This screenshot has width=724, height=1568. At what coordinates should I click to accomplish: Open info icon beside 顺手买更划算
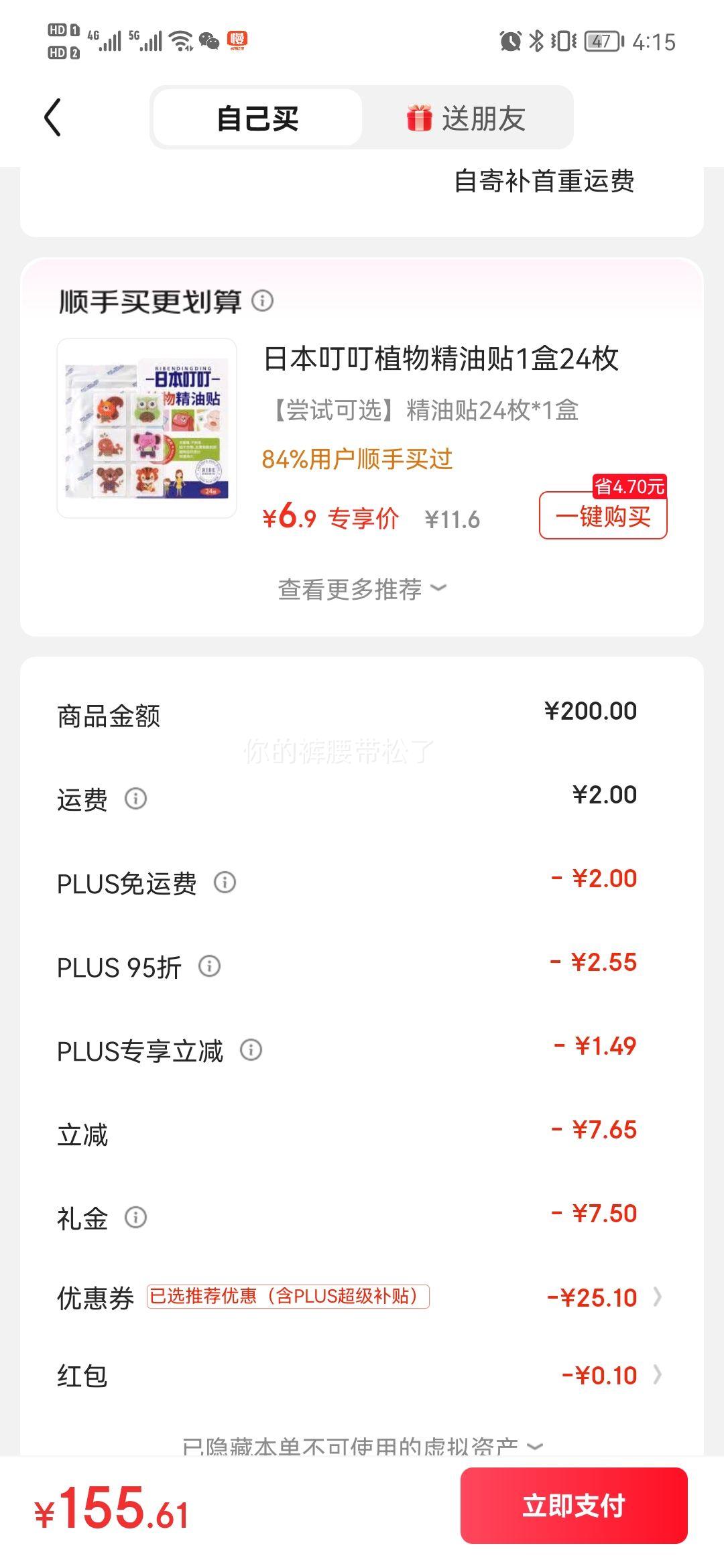[262, 301]
